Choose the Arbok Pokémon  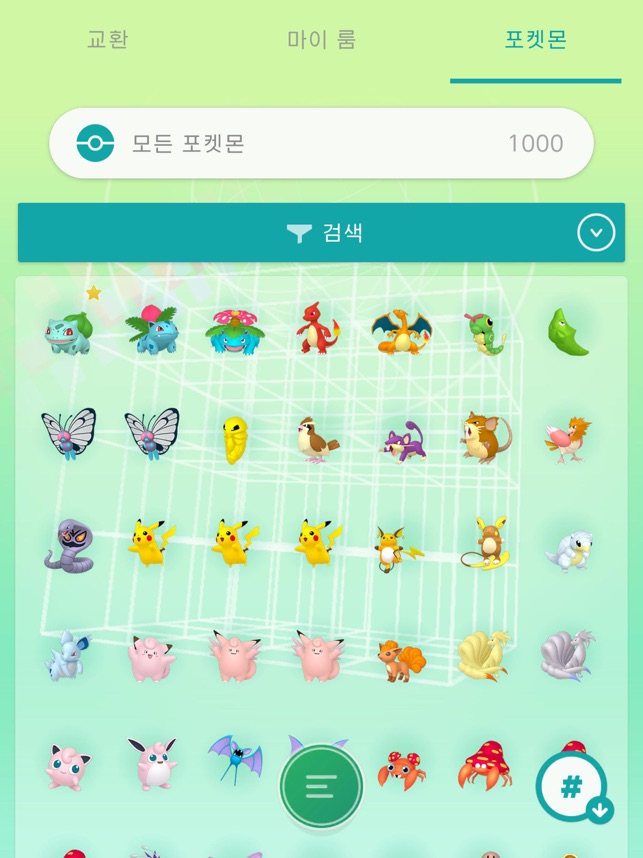coord(68,545)
